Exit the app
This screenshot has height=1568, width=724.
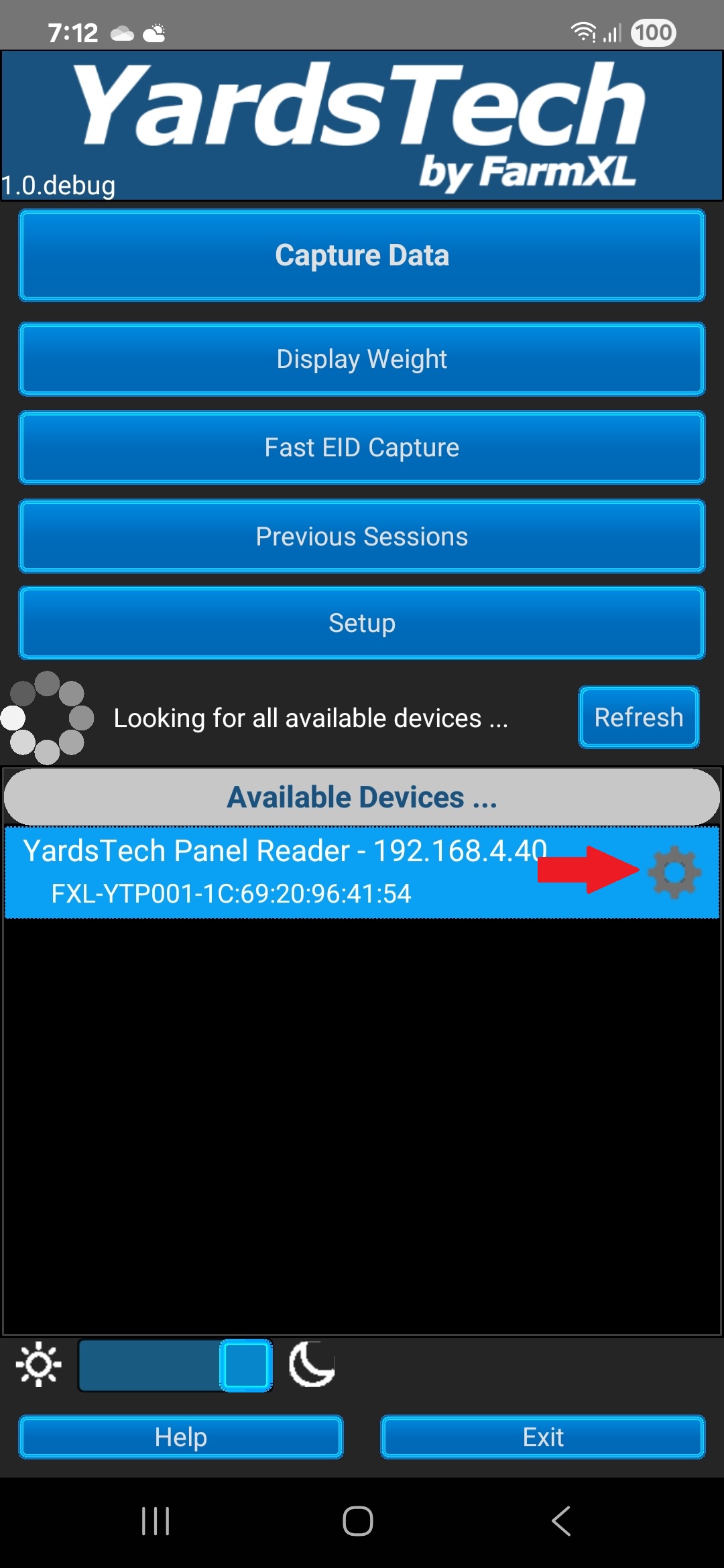(x=543, y=1437)
